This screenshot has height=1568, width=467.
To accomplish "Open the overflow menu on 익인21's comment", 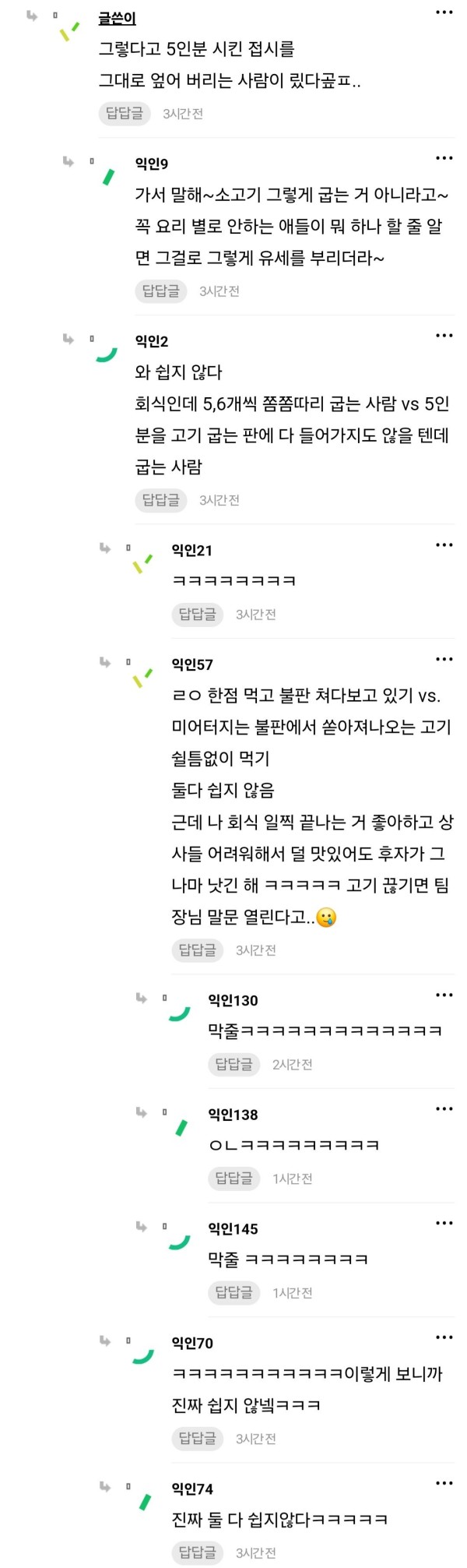I will tap(444, 545).
